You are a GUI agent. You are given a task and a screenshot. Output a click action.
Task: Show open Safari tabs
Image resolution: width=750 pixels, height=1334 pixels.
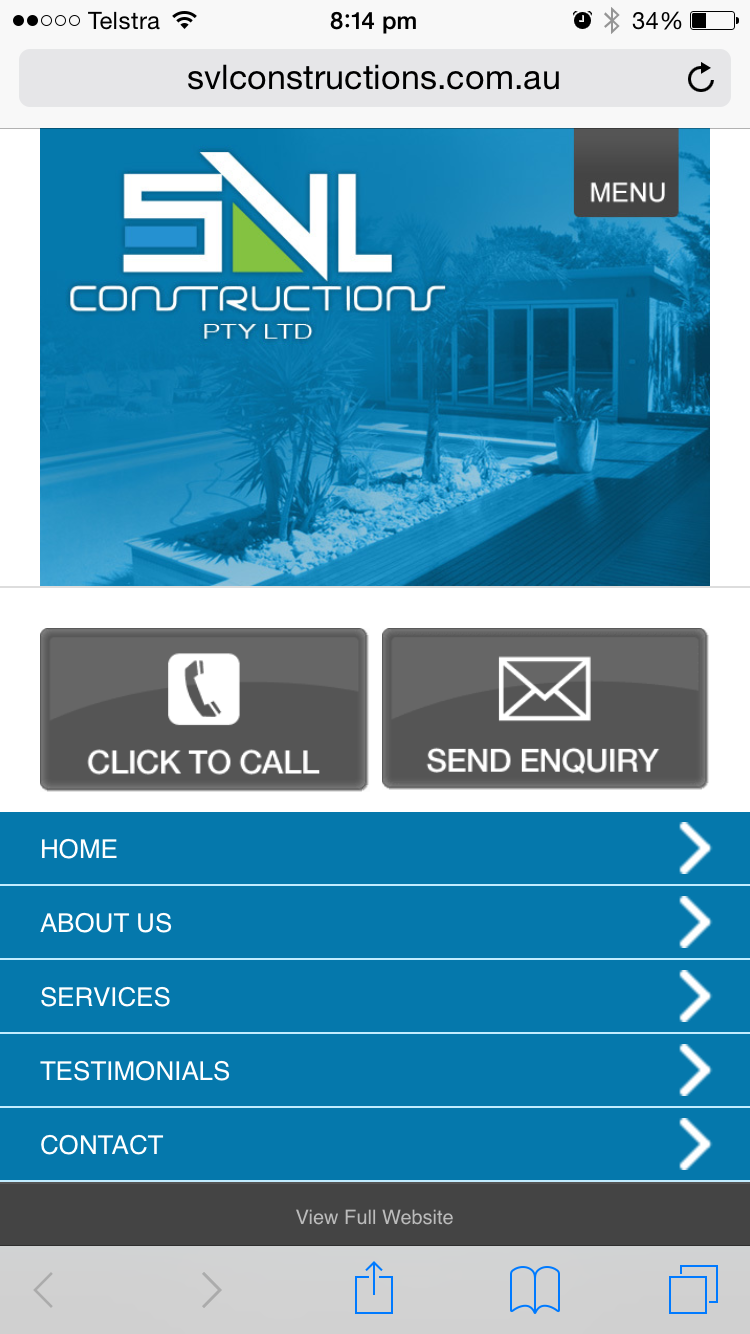693,1289
